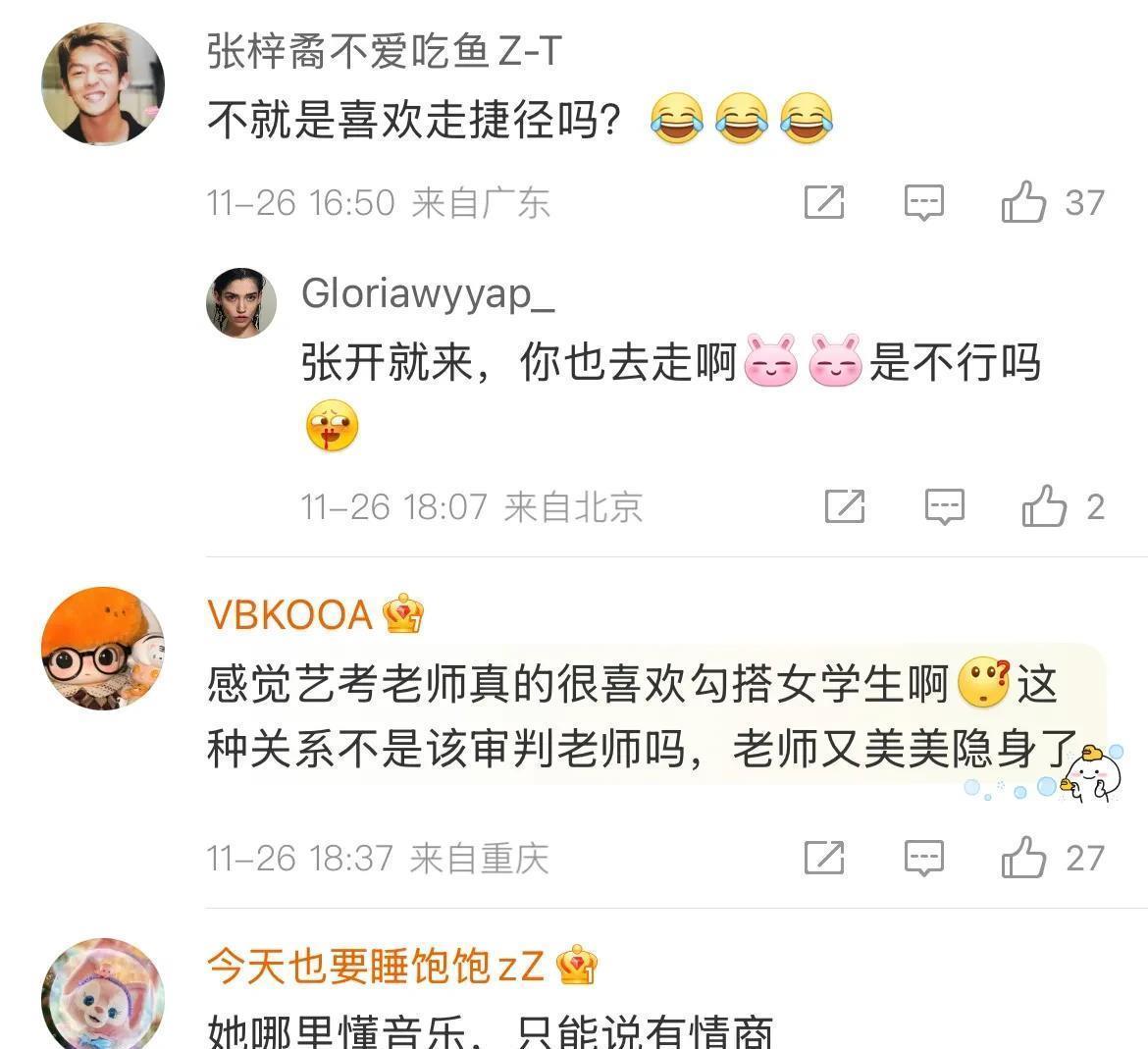The image size is (1148, 1049).
Task: Open 今天也要睡饱饱zZ's avatar
Action: tap(102, 996)
